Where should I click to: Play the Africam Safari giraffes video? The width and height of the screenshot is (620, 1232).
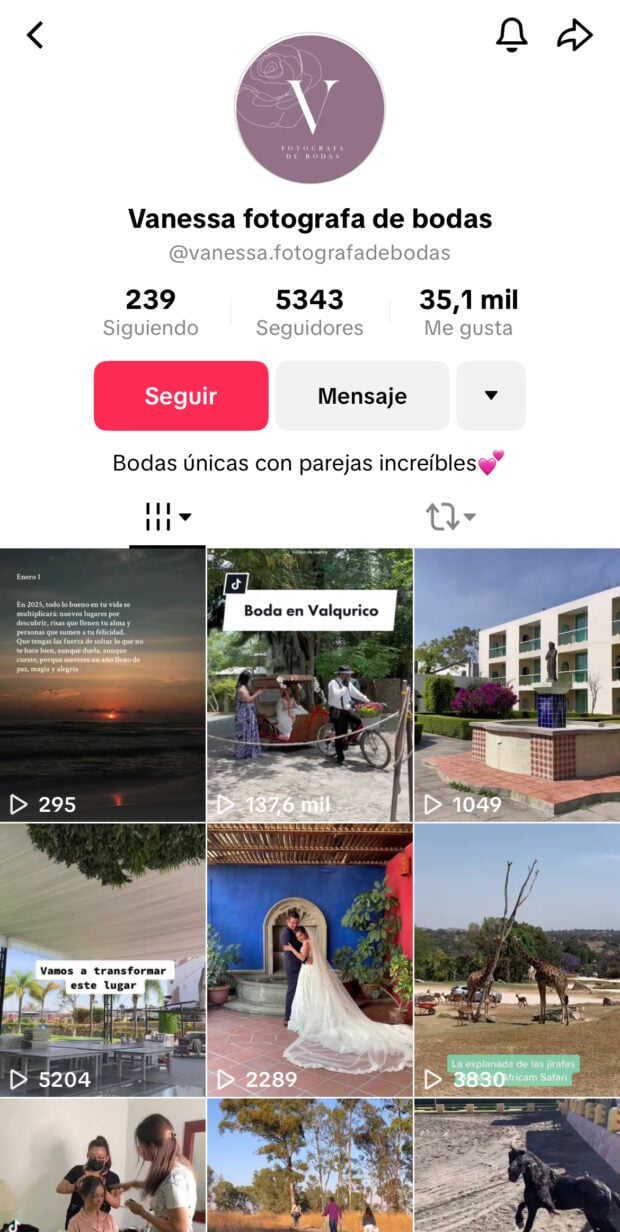pos(517,960)
